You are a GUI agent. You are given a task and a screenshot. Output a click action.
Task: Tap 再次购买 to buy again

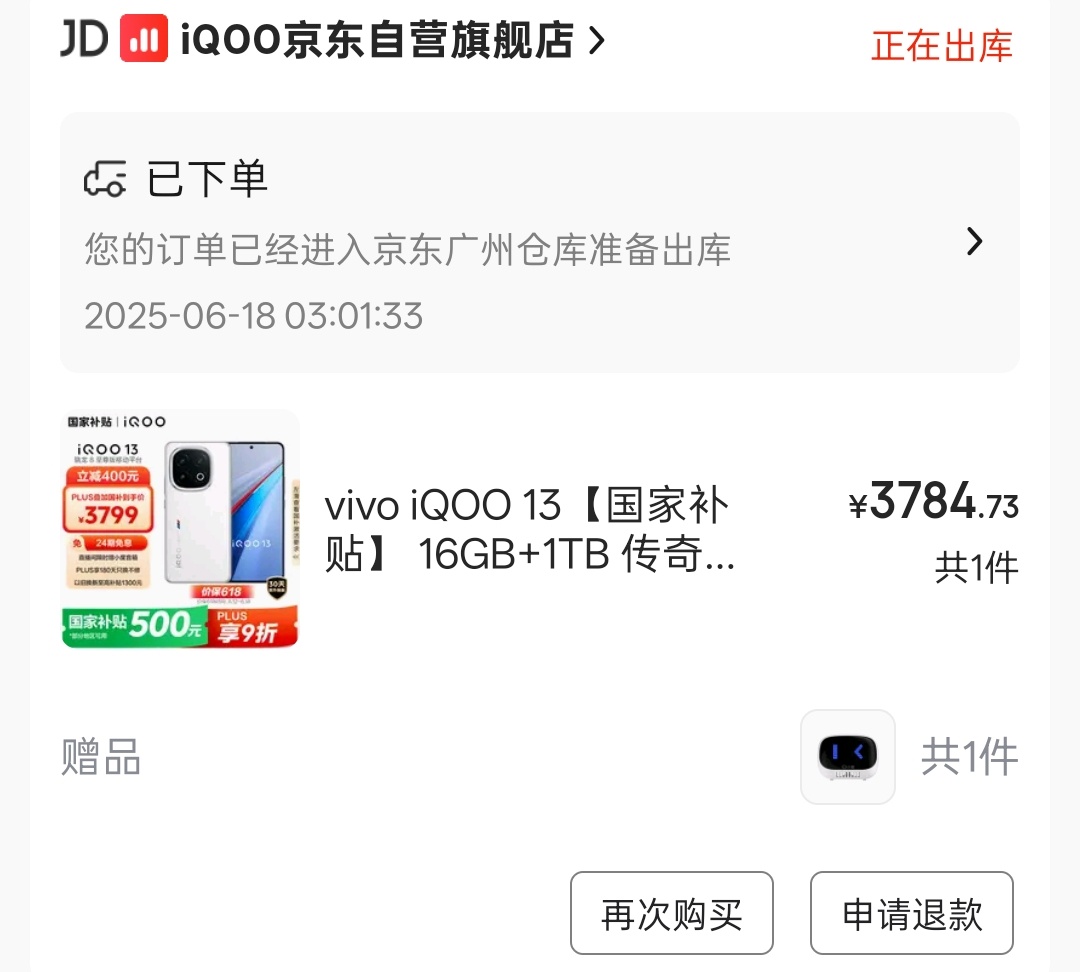[672, 913]
